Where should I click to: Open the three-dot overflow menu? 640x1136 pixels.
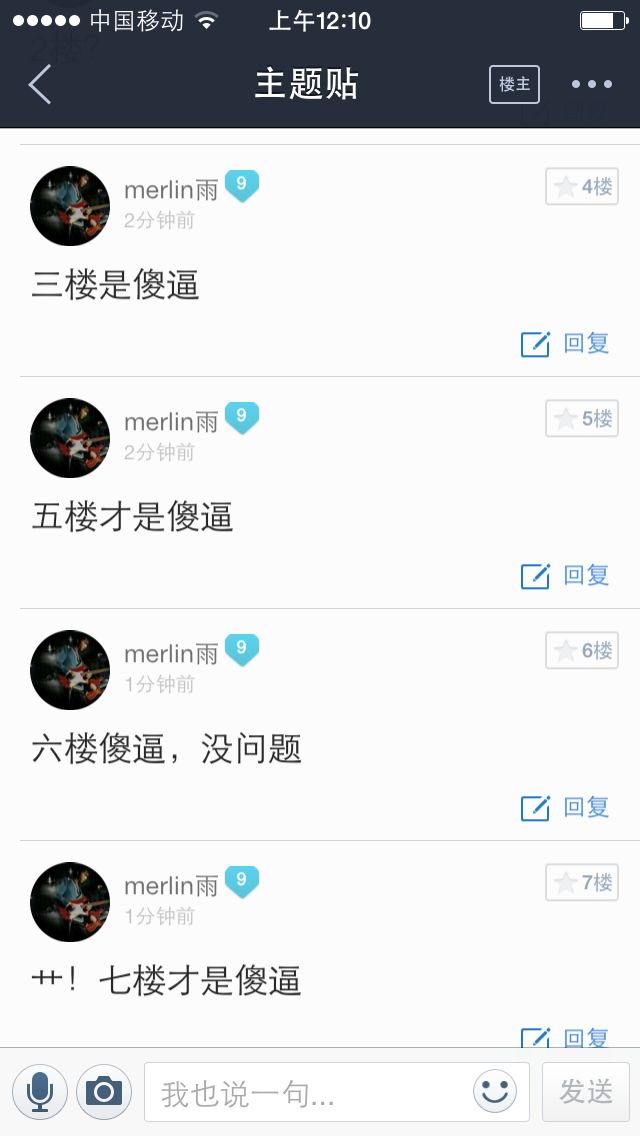(x=591, y=85)
